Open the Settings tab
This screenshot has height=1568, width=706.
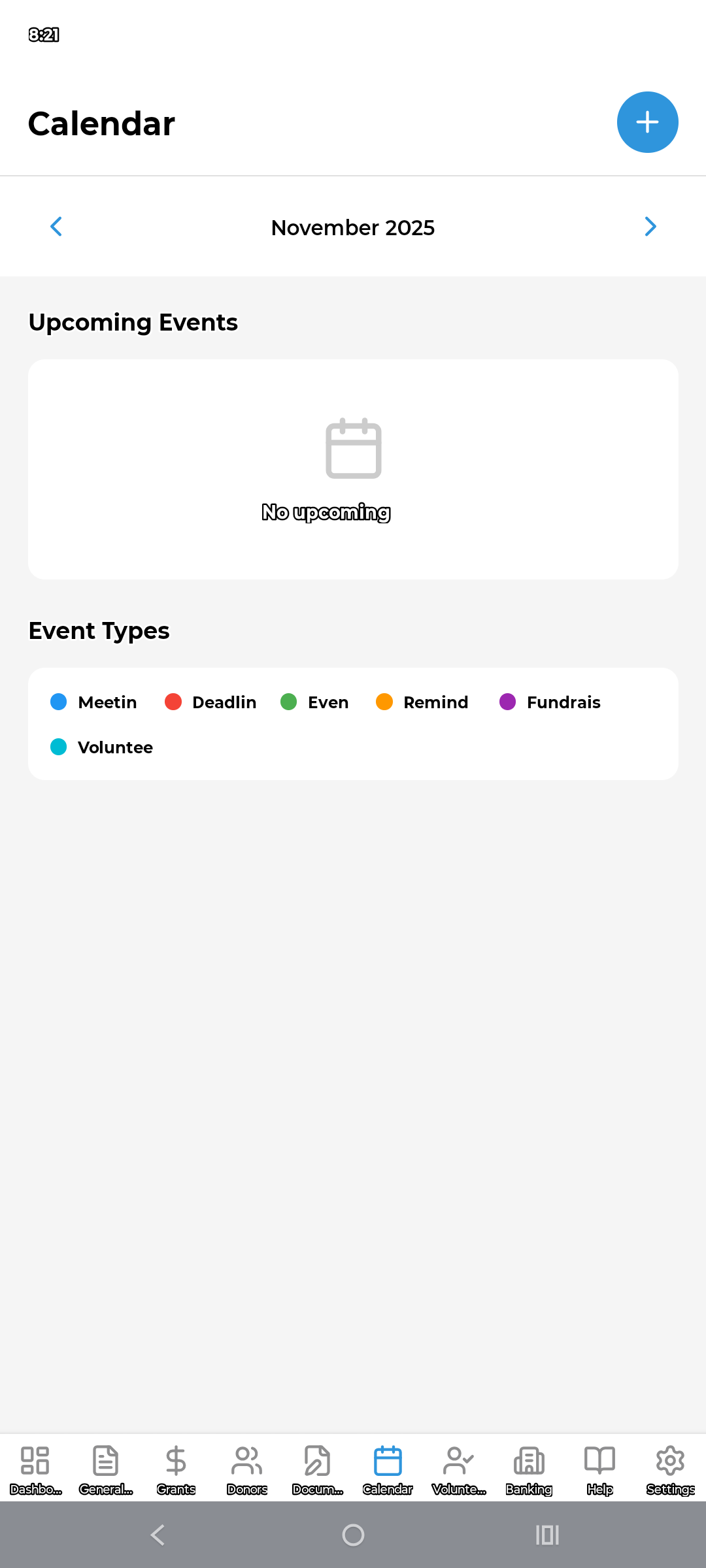[x=670, y=1469]
